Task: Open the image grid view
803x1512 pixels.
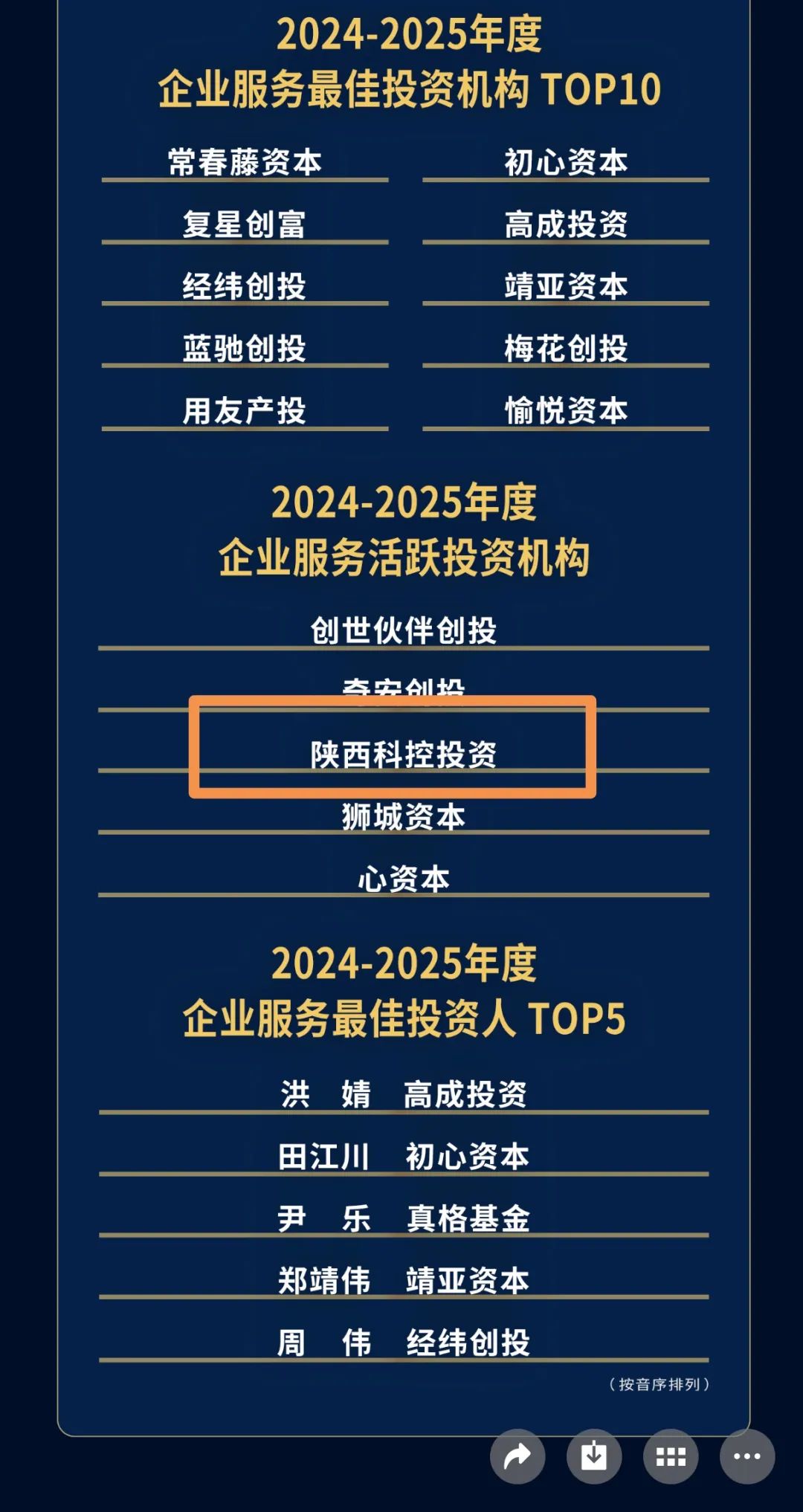Action: pyautogui.click(x=671, y=1456)
